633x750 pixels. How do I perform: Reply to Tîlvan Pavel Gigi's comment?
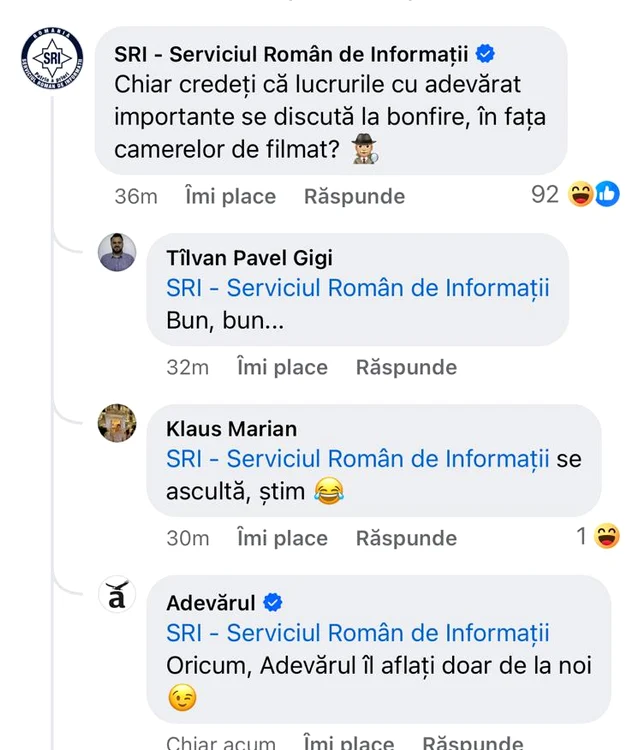point(406,367)
